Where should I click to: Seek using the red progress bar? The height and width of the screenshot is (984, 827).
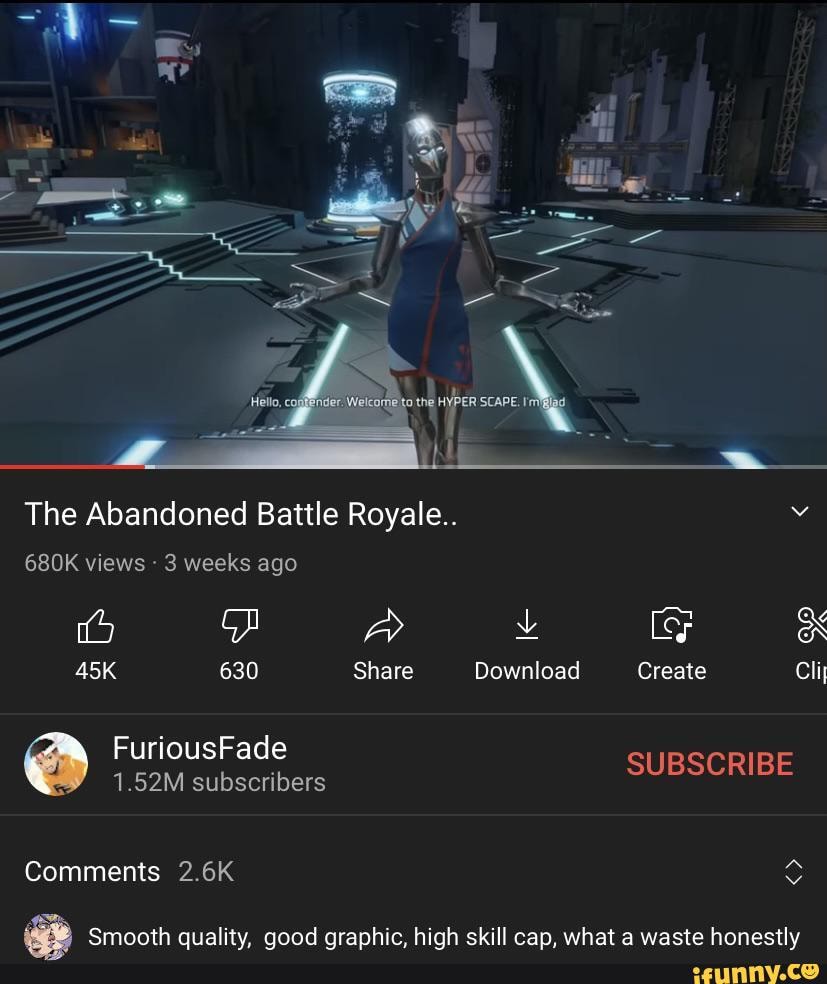pyautogui.click(x=72, y=467)
